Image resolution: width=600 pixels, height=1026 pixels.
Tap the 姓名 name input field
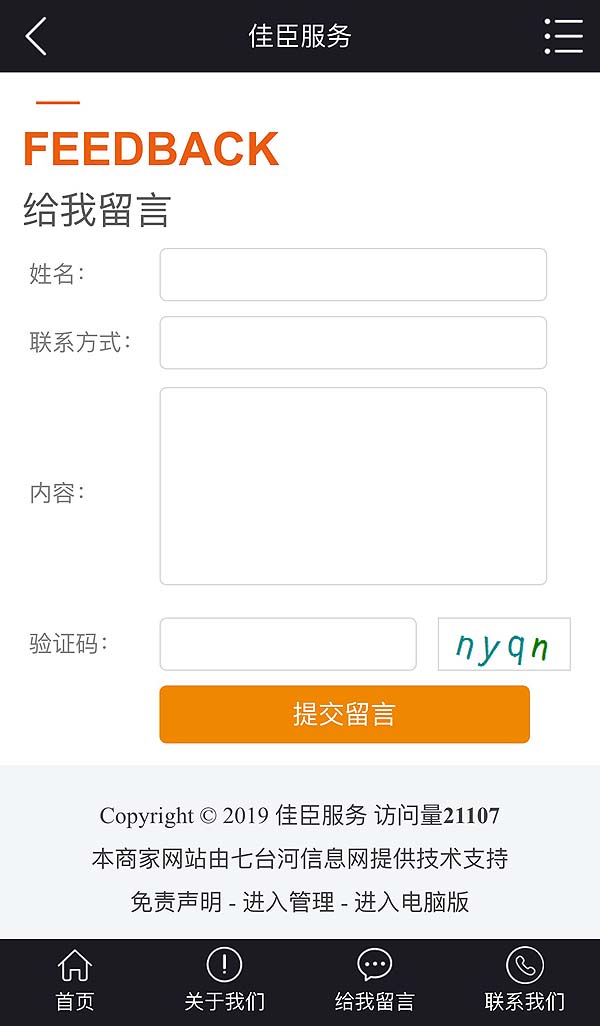(x=353, y=275)
